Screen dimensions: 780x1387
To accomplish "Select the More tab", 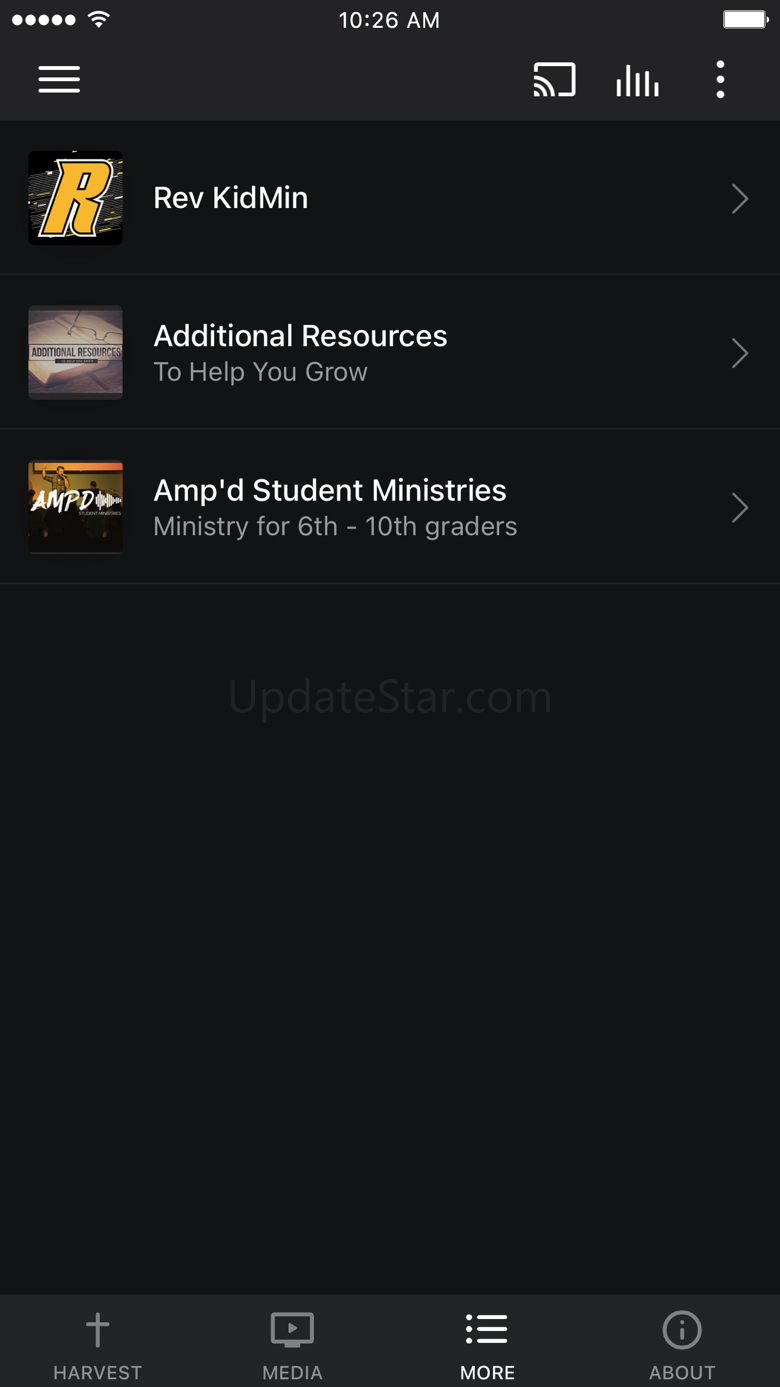I will [487, 1343].
